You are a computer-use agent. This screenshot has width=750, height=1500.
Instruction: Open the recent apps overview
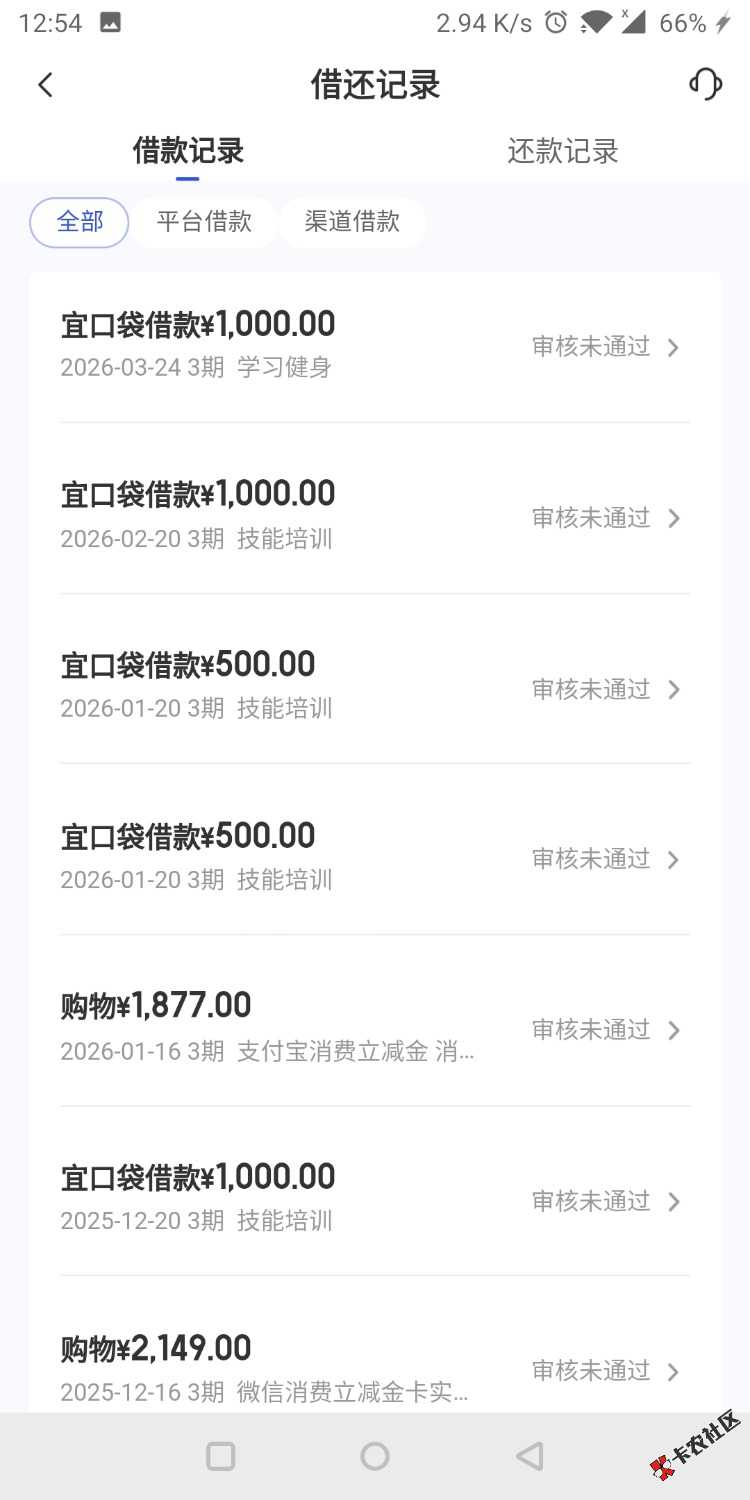tap(220, 1456)
